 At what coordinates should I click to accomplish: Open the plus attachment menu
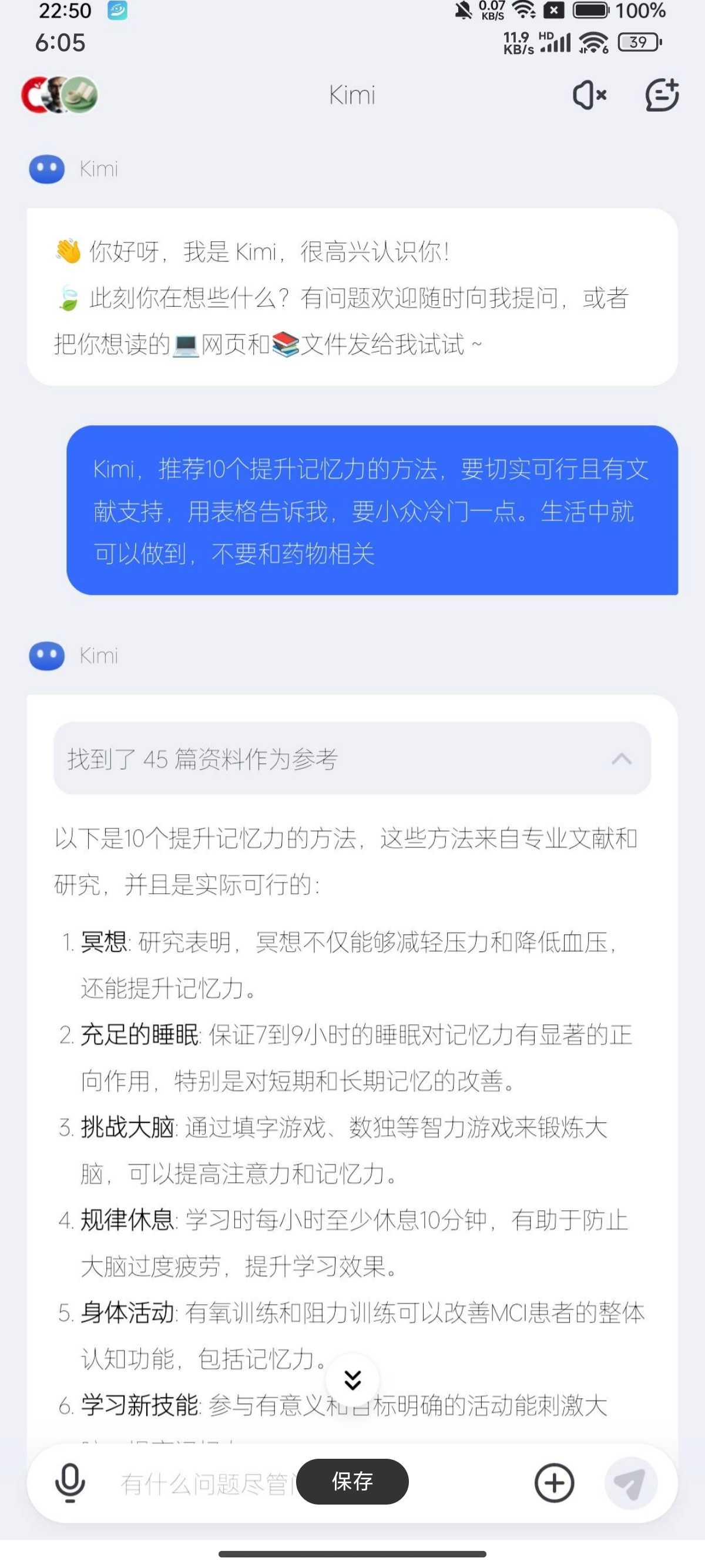[554, 1482]
